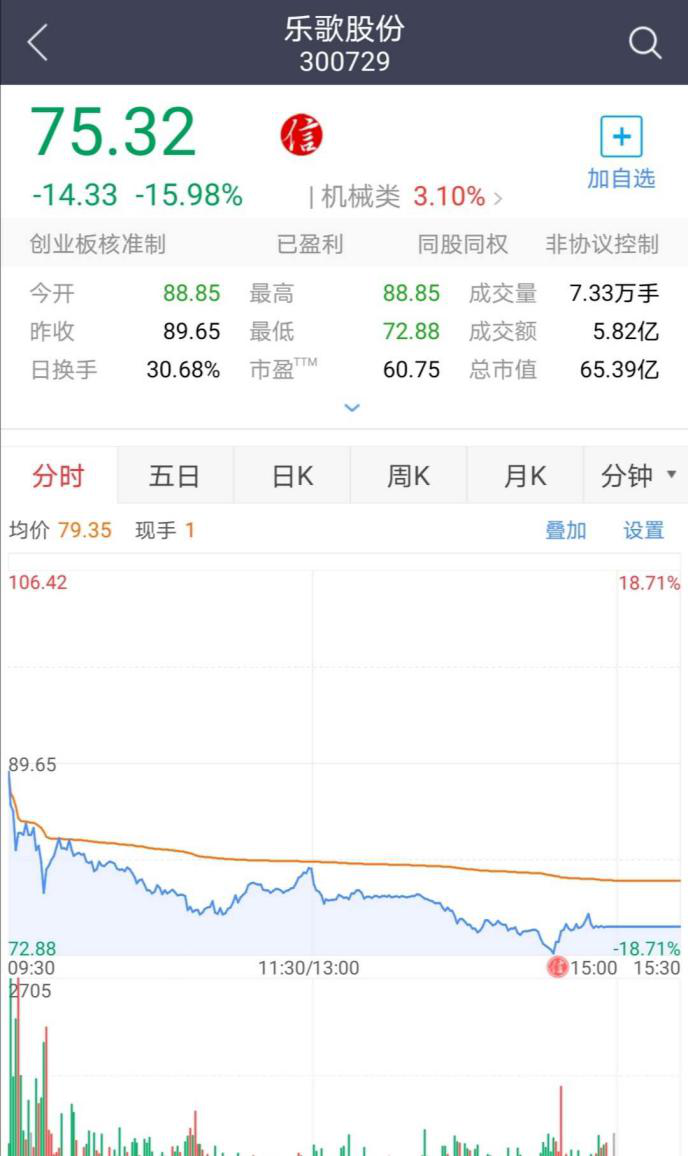Expand more stock details chevron

(352, 408)
